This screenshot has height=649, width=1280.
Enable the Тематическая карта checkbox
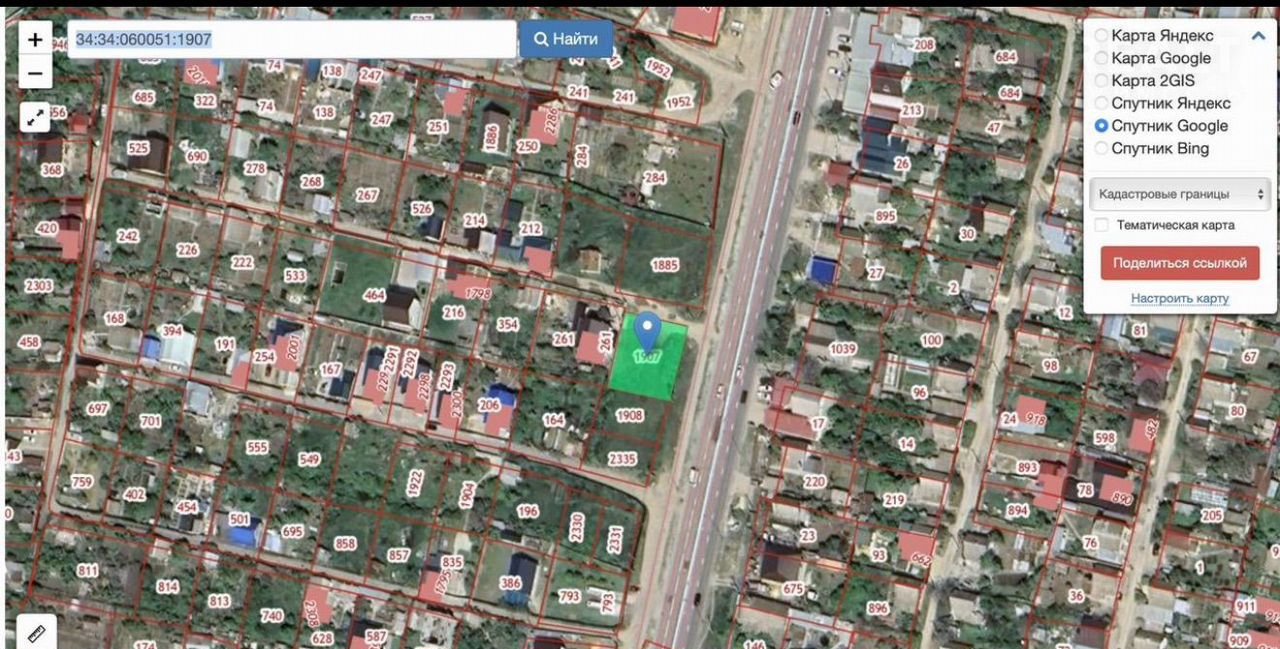pos(1102,225)
